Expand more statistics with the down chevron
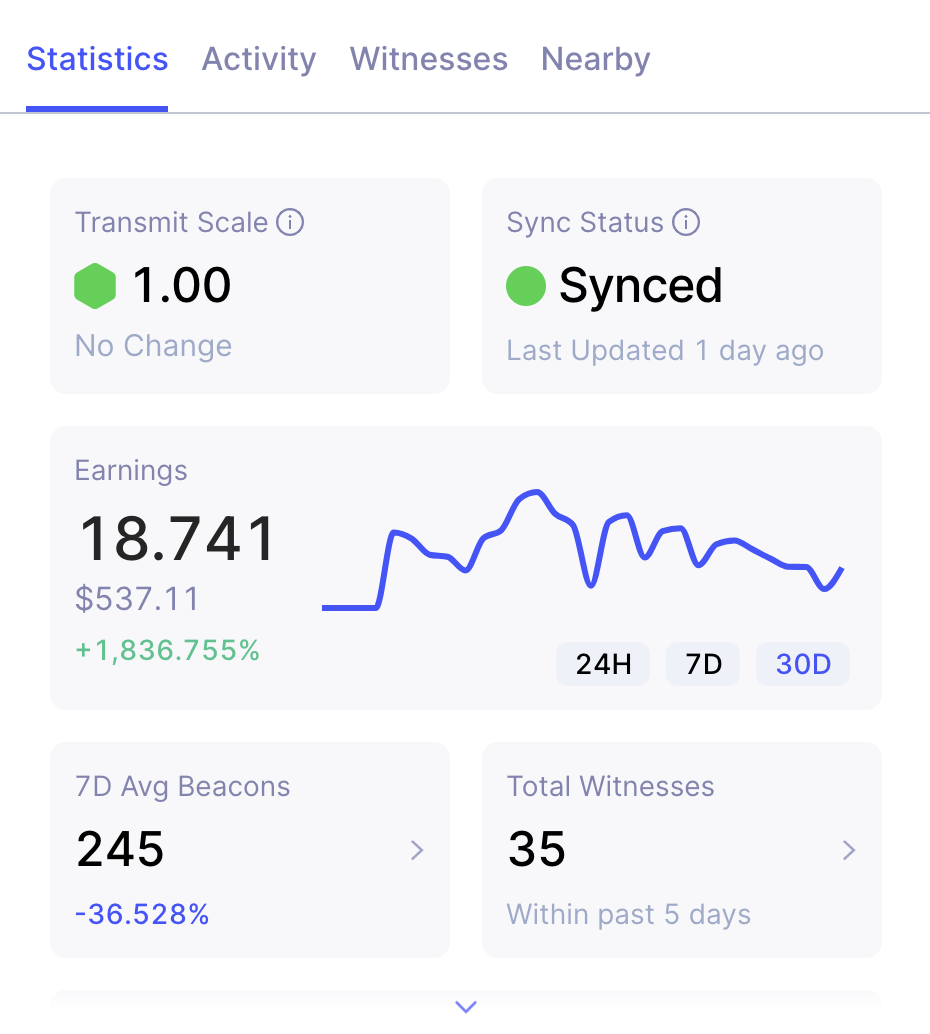The height and width of the screenshot is (1034, 930). point(466,1006)
